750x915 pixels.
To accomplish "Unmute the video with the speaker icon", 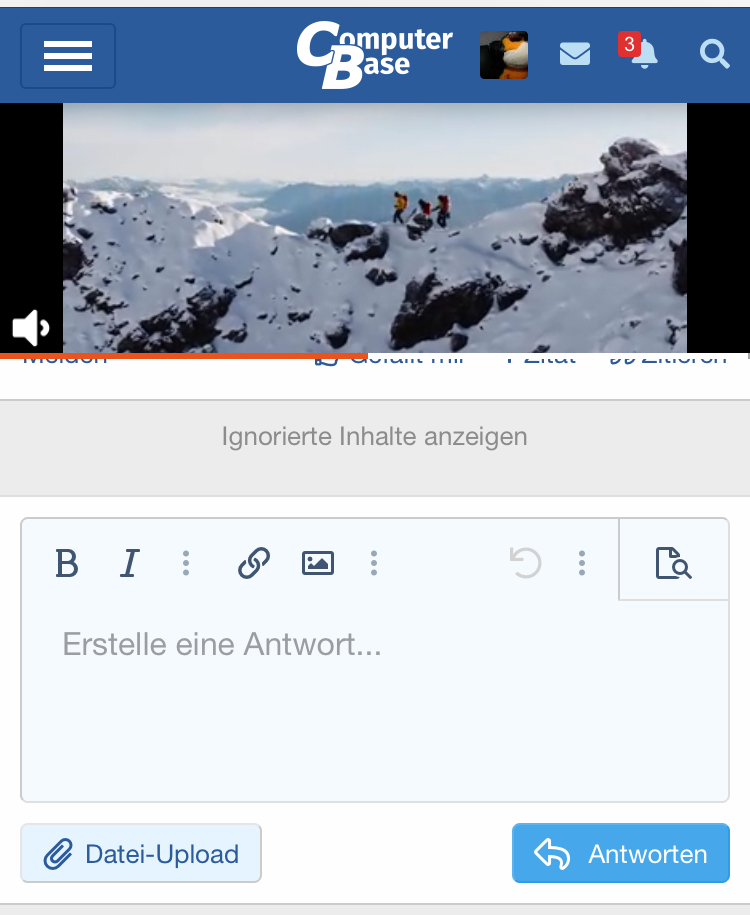I will [x=30, y=327].
